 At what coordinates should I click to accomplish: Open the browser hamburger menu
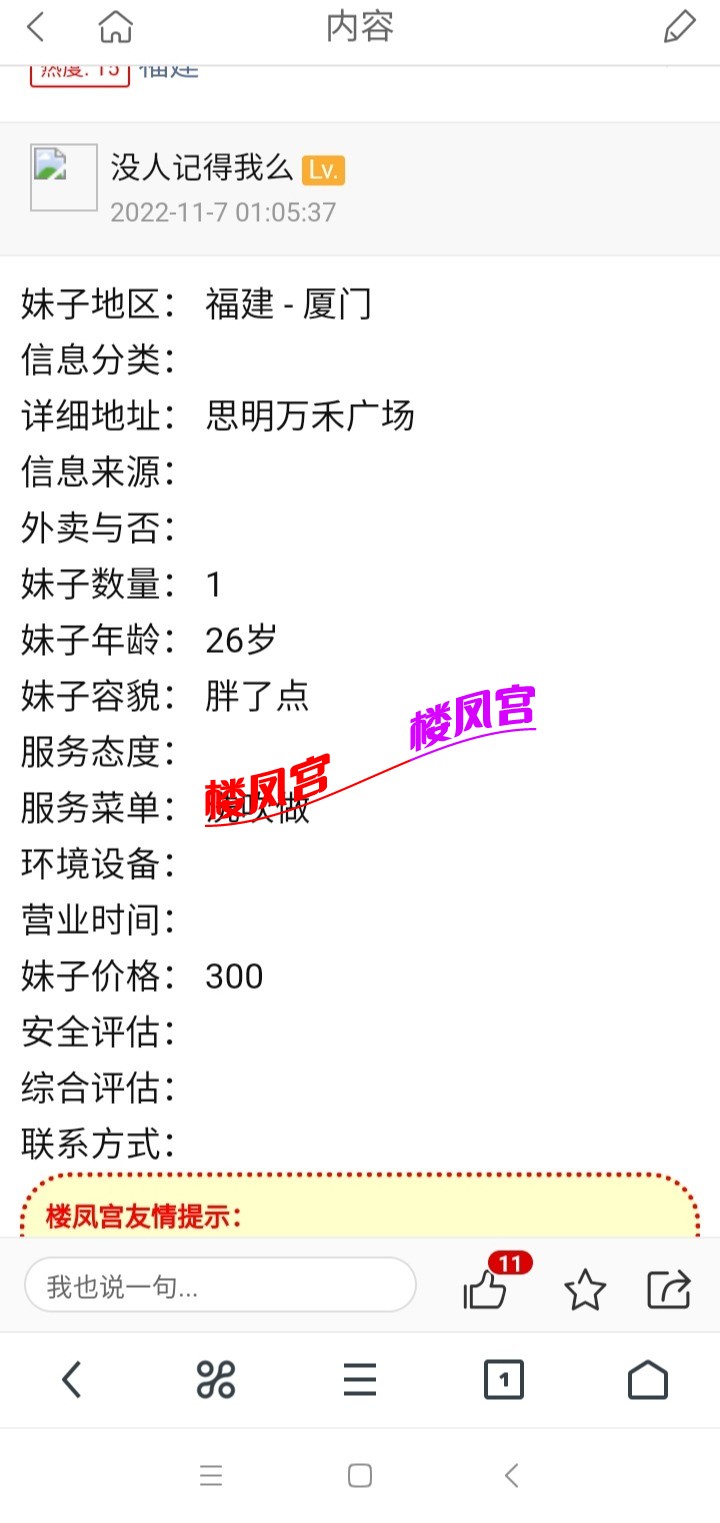[x=359, y=1381]
